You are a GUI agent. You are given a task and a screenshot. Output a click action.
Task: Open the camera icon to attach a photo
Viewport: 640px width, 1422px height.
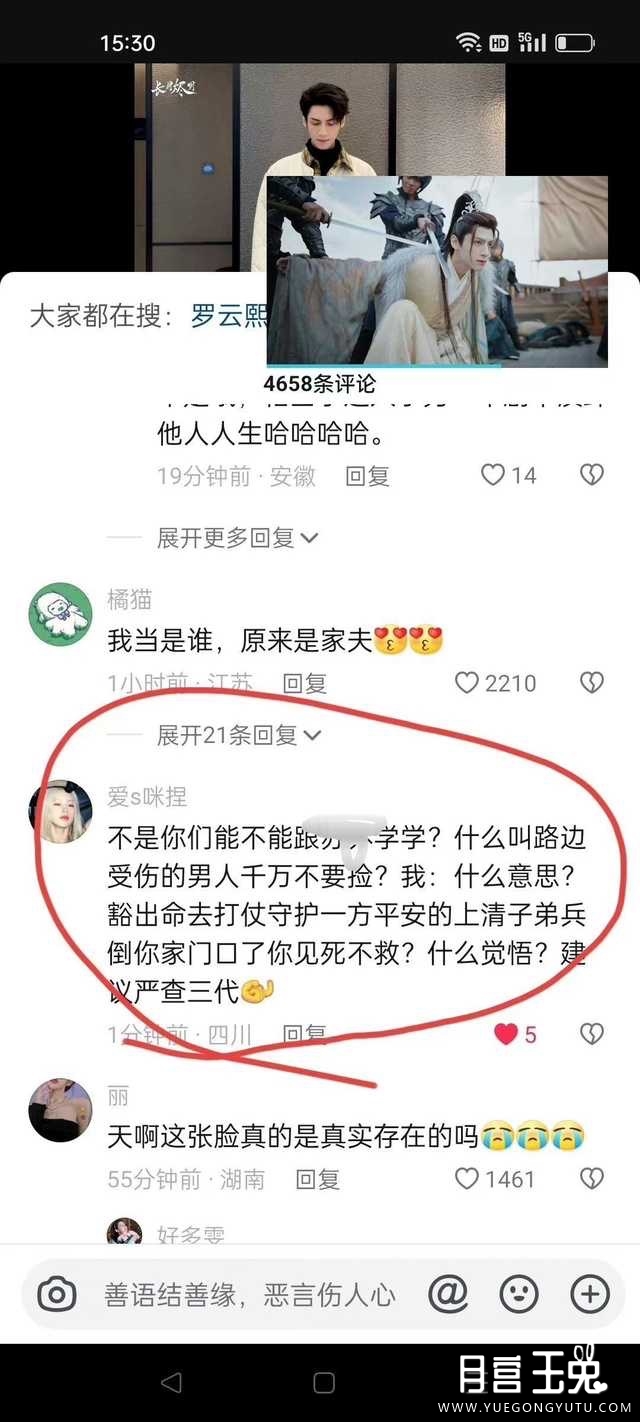[x=57, y=1295]
